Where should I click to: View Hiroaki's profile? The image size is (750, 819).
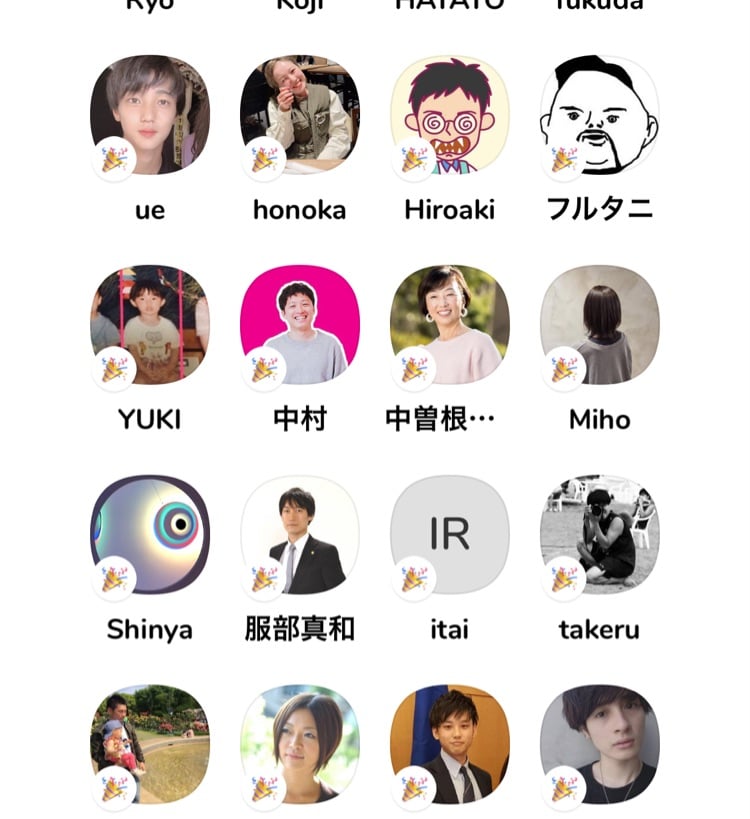click(x=450, y=115)
